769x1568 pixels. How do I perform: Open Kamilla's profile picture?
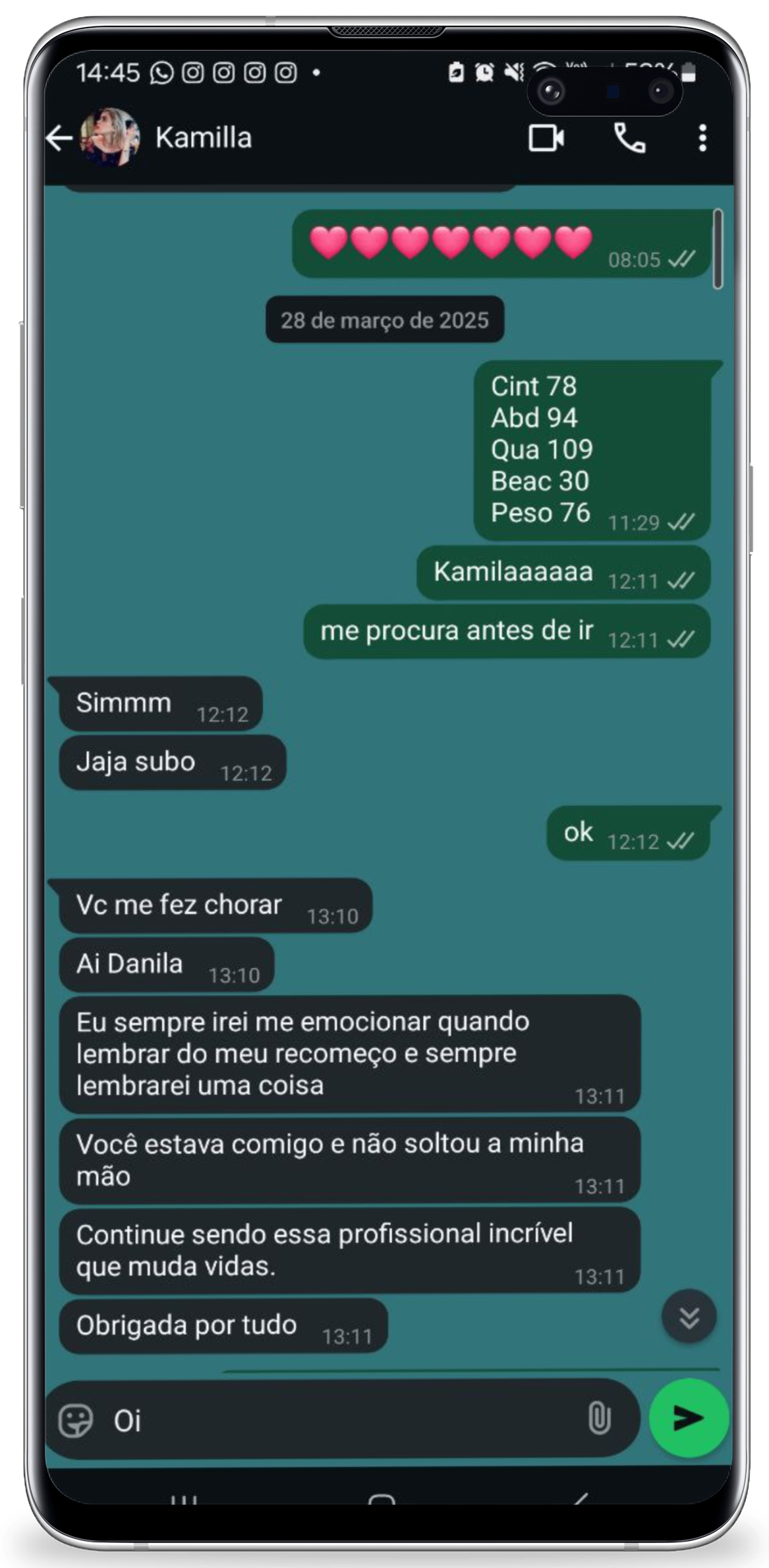pos(109,138)
